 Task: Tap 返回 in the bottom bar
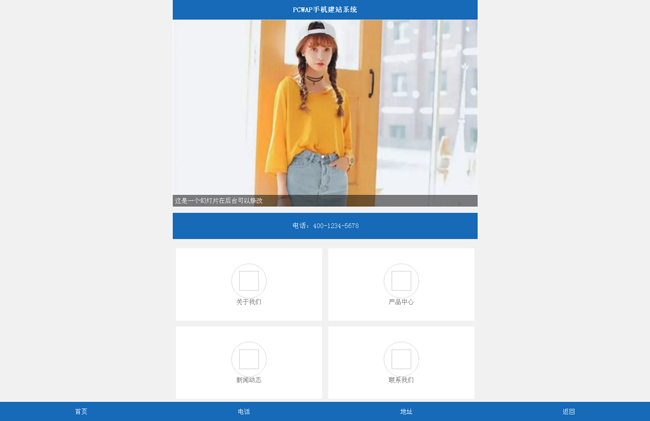(568, 411)
